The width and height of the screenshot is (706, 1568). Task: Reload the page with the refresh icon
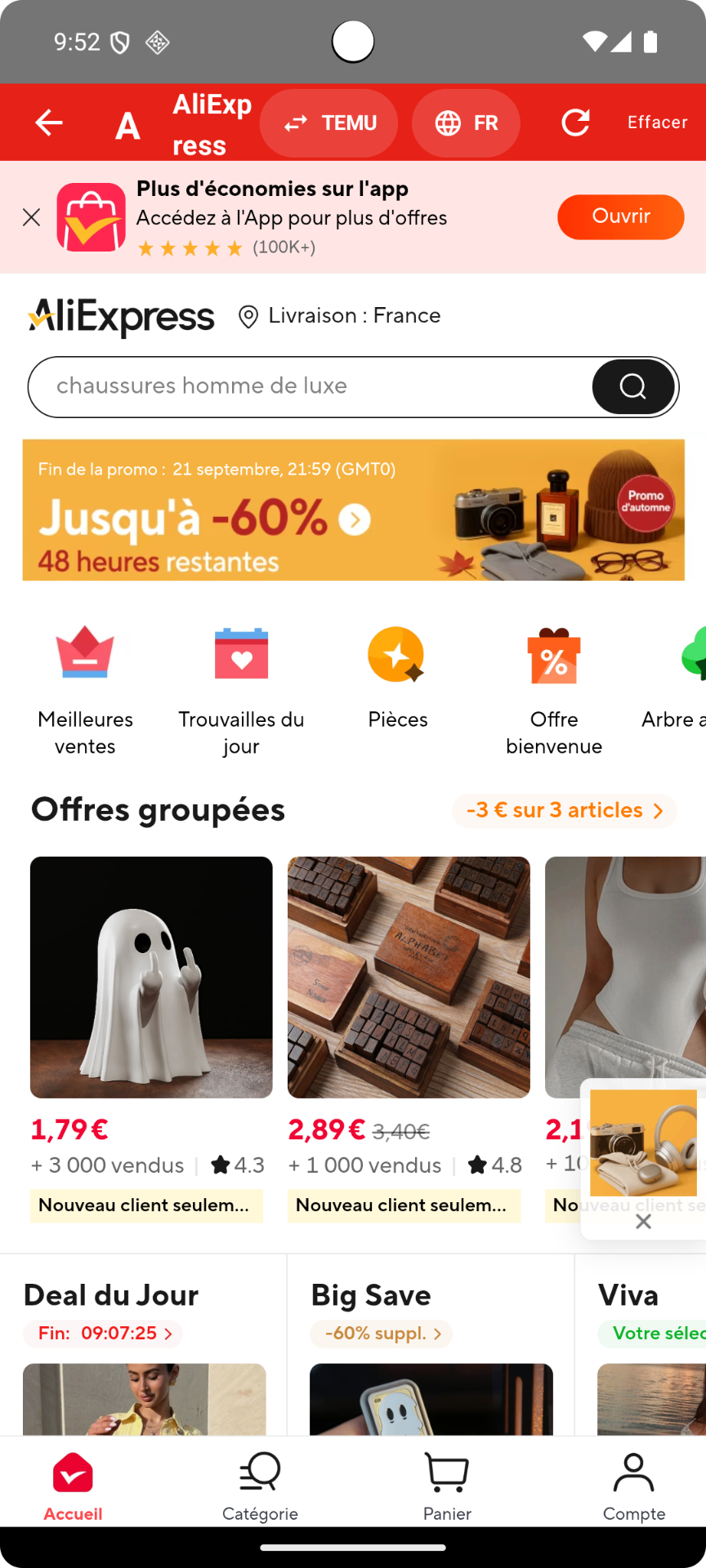tap(575, 122)
